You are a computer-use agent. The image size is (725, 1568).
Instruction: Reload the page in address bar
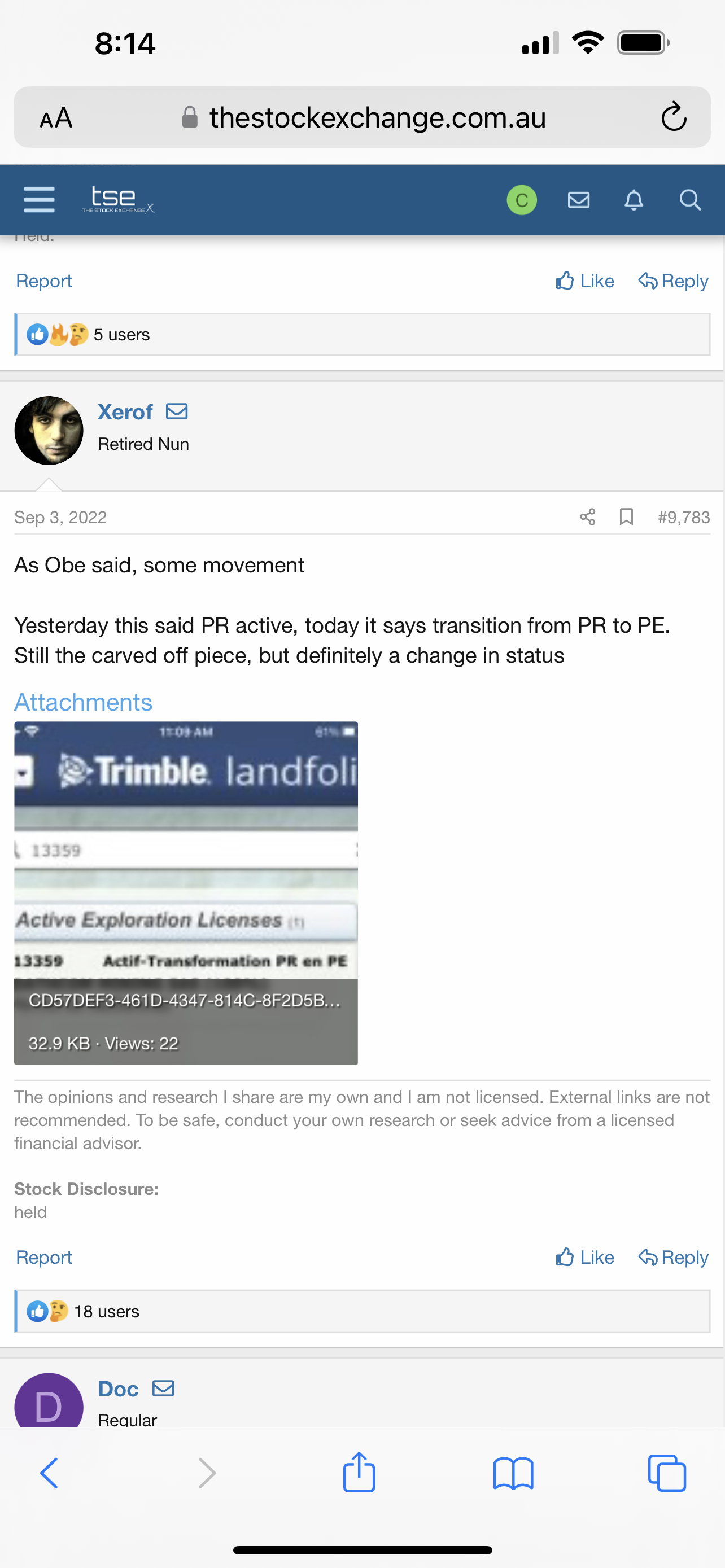(x=674, y=117)
